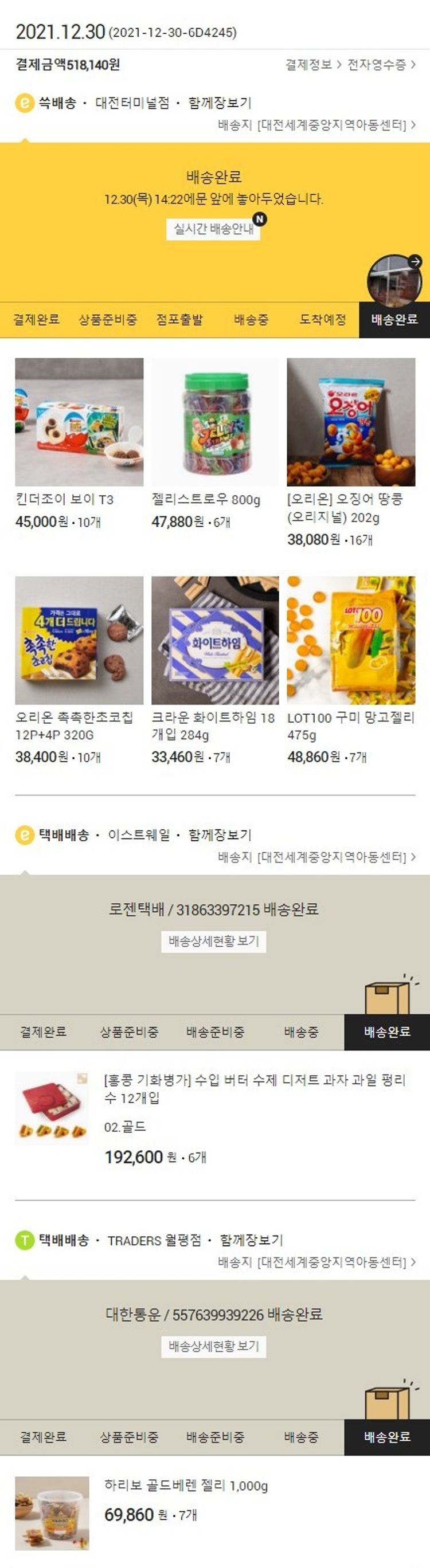
Task: Expand 배송지 address under TRADERS 월평점
Action: (x=316, y=1262)
